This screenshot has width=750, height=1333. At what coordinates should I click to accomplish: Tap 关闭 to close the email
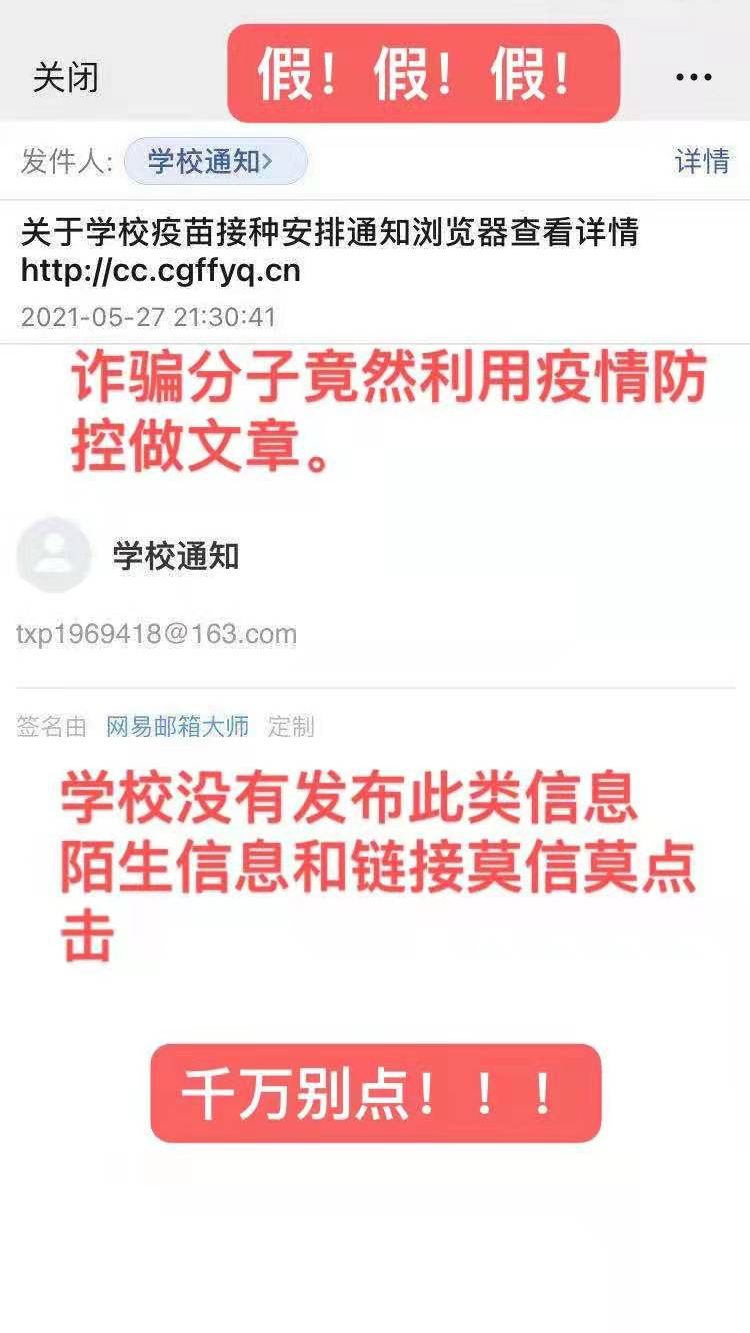pyautogui.click(x=65, y=77)
